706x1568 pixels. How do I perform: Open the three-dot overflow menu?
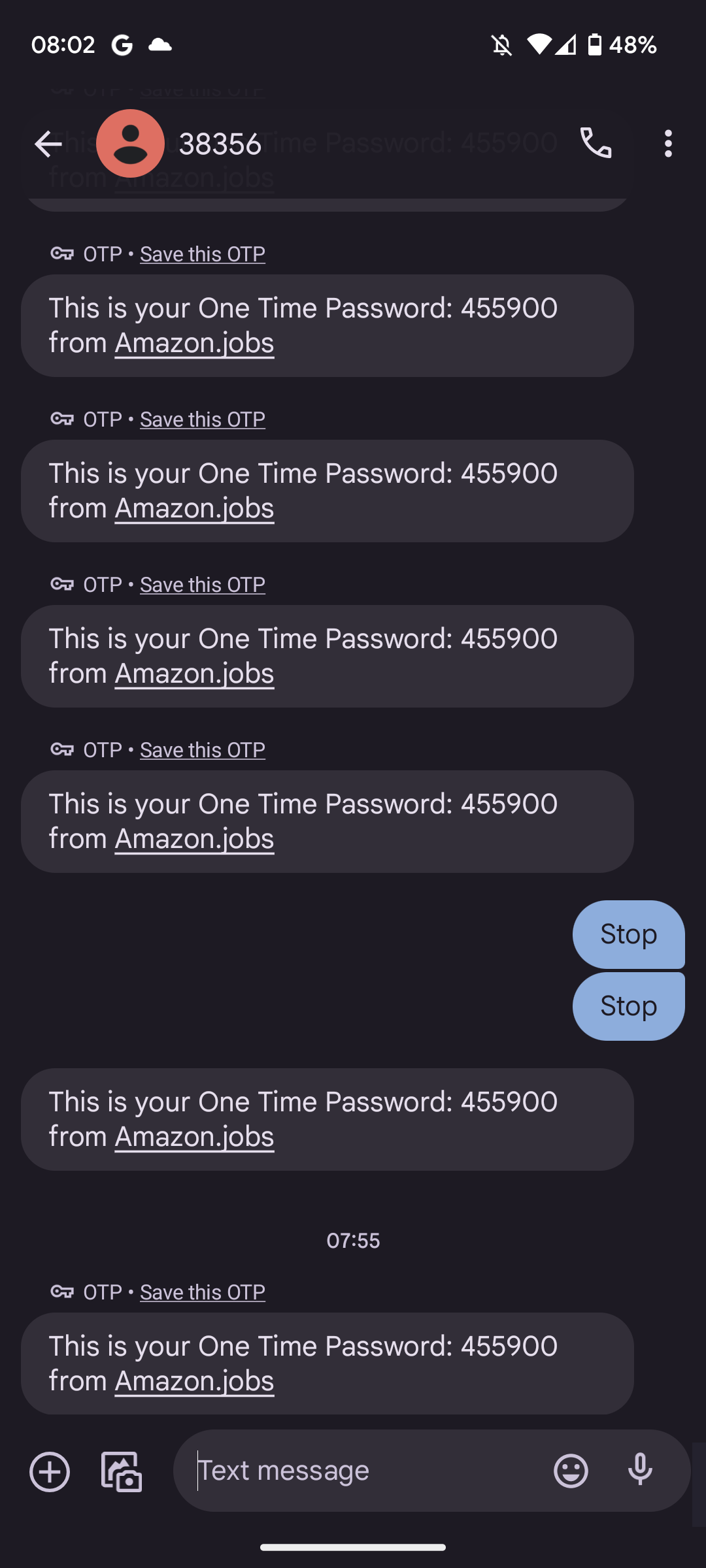667,143
